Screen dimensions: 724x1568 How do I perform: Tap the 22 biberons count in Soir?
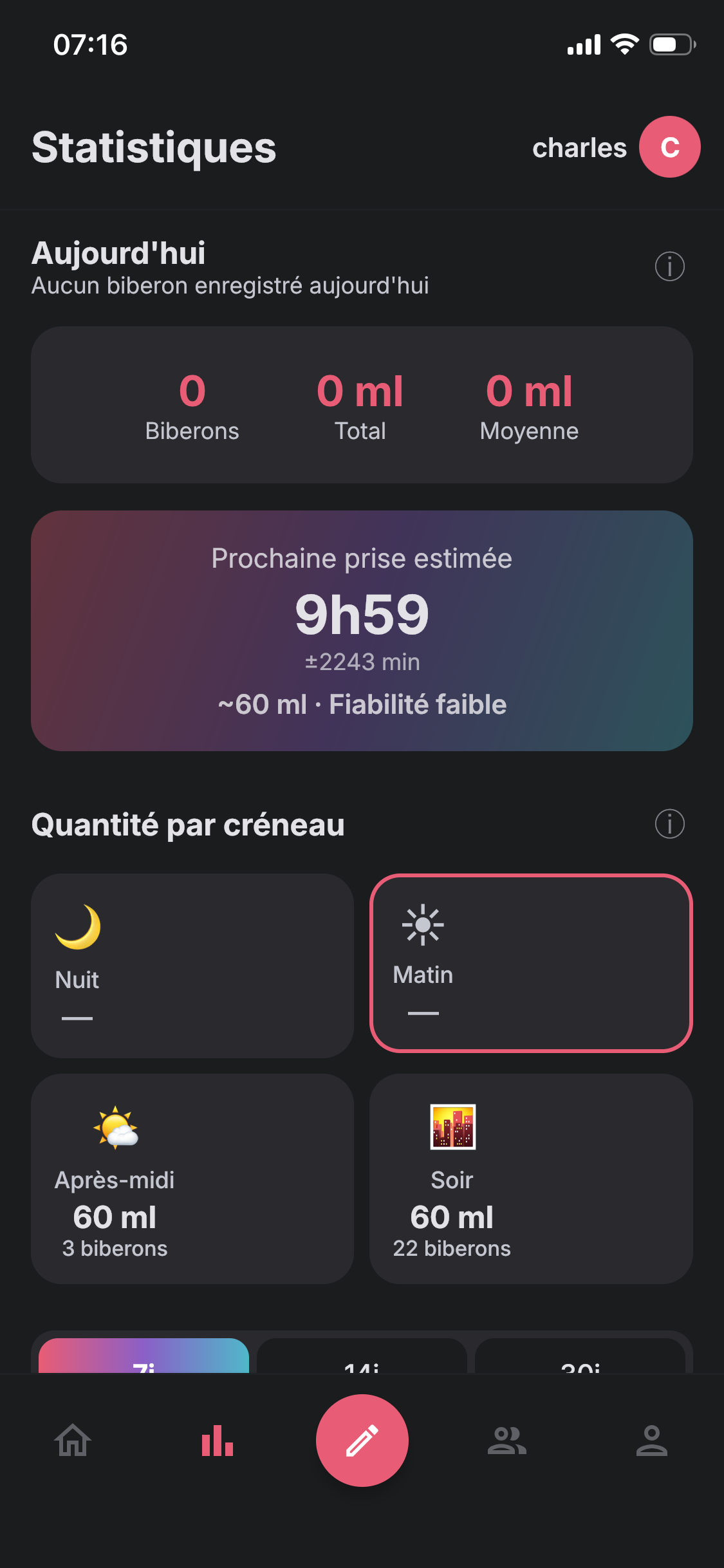point(452,1249)
